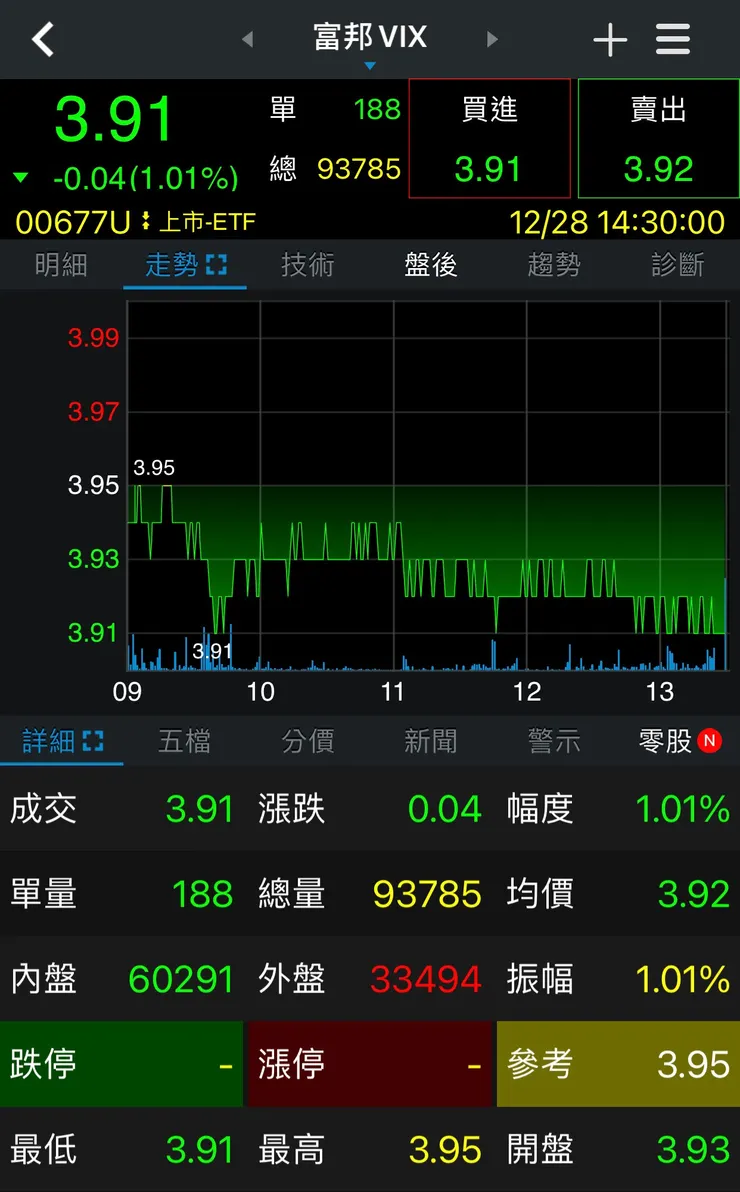The height and width of the screenshot is (1192, 740).
Task: Navigate to next stock with right arrow
Action: [x=492, y=39]
